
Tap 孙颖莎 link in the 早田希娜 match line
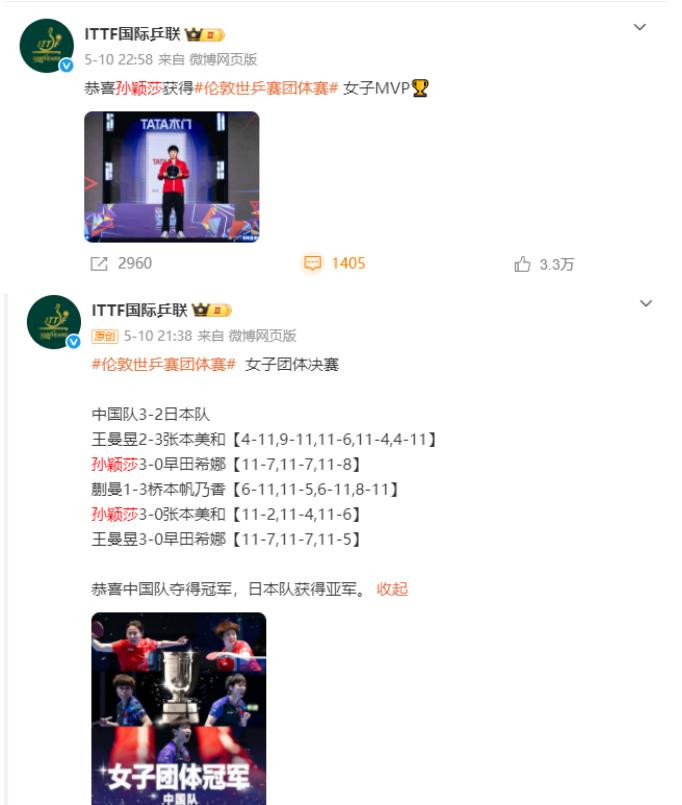pyautogui.click(x=115, y=464)
